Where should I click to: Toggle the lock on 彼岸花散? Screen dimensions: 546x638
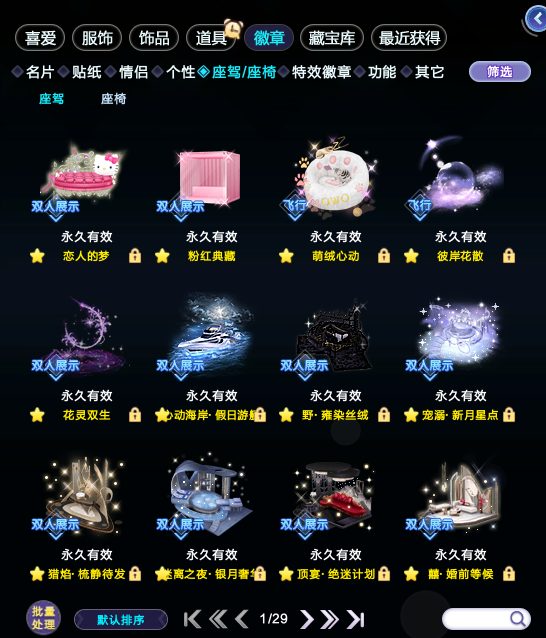(x=509, y=256)
